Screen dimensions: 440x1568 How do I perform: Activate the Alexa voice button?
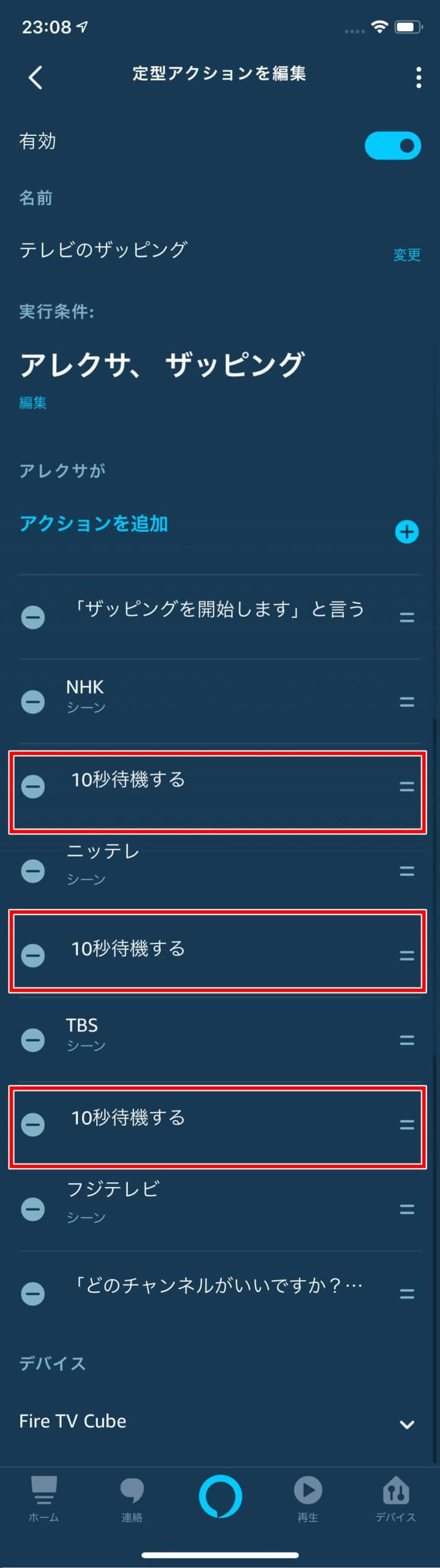[x=220, y=1496]
